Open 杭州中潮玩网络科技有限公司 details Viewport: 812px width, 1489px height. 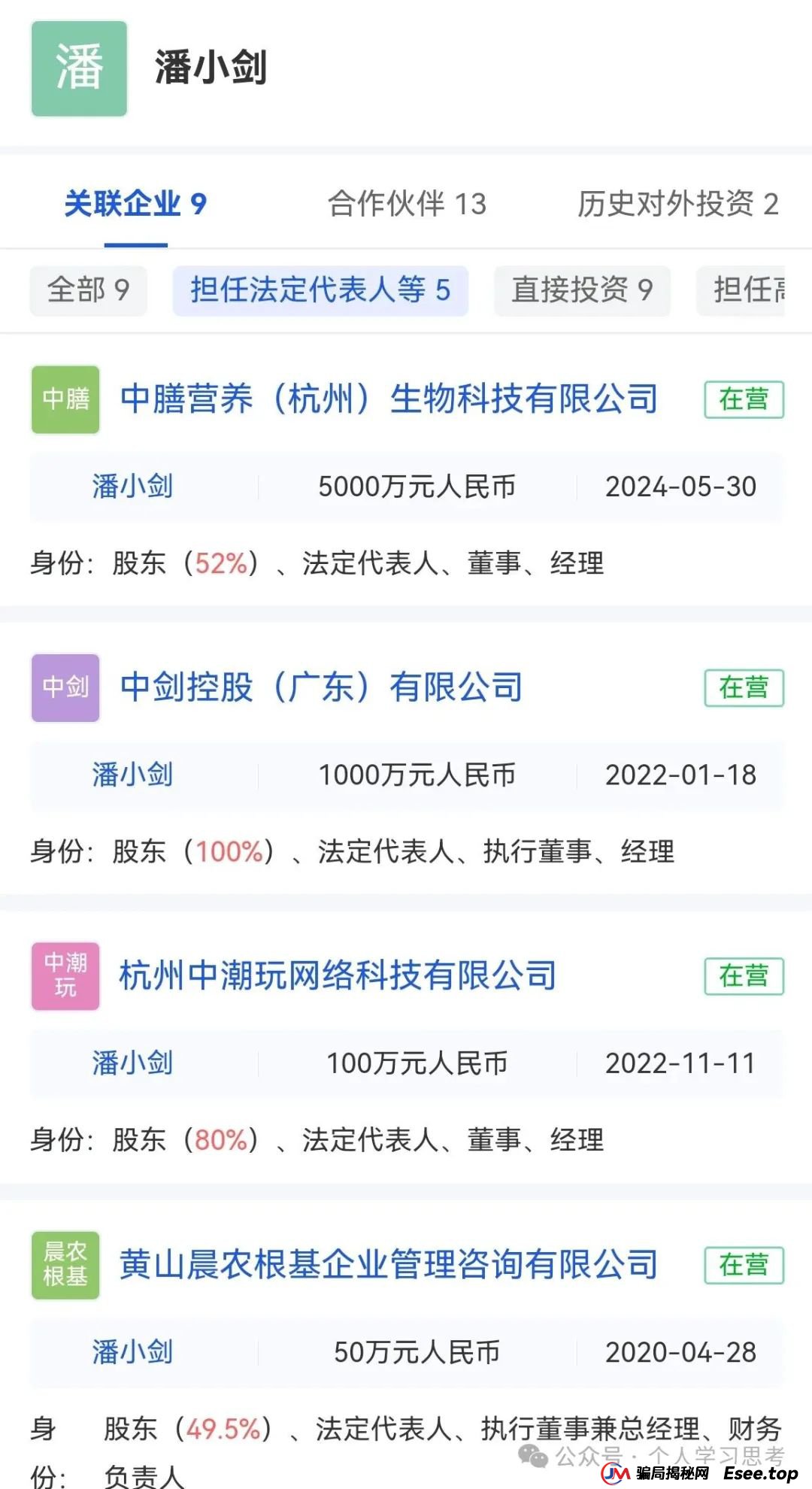338,976
